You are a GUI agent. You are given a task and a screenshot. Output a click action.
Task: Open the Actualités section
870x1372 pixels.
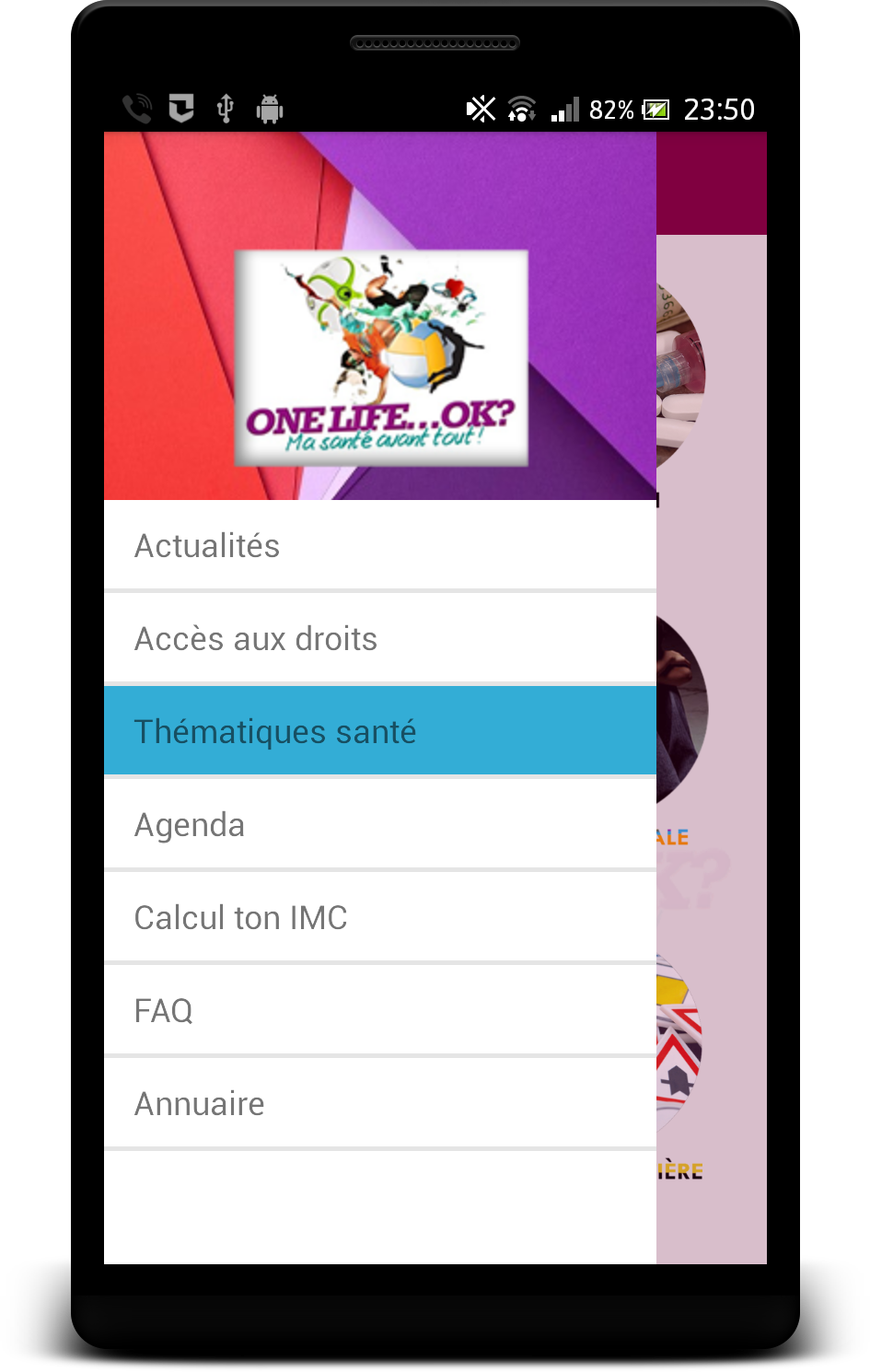(x=379, y=545)
